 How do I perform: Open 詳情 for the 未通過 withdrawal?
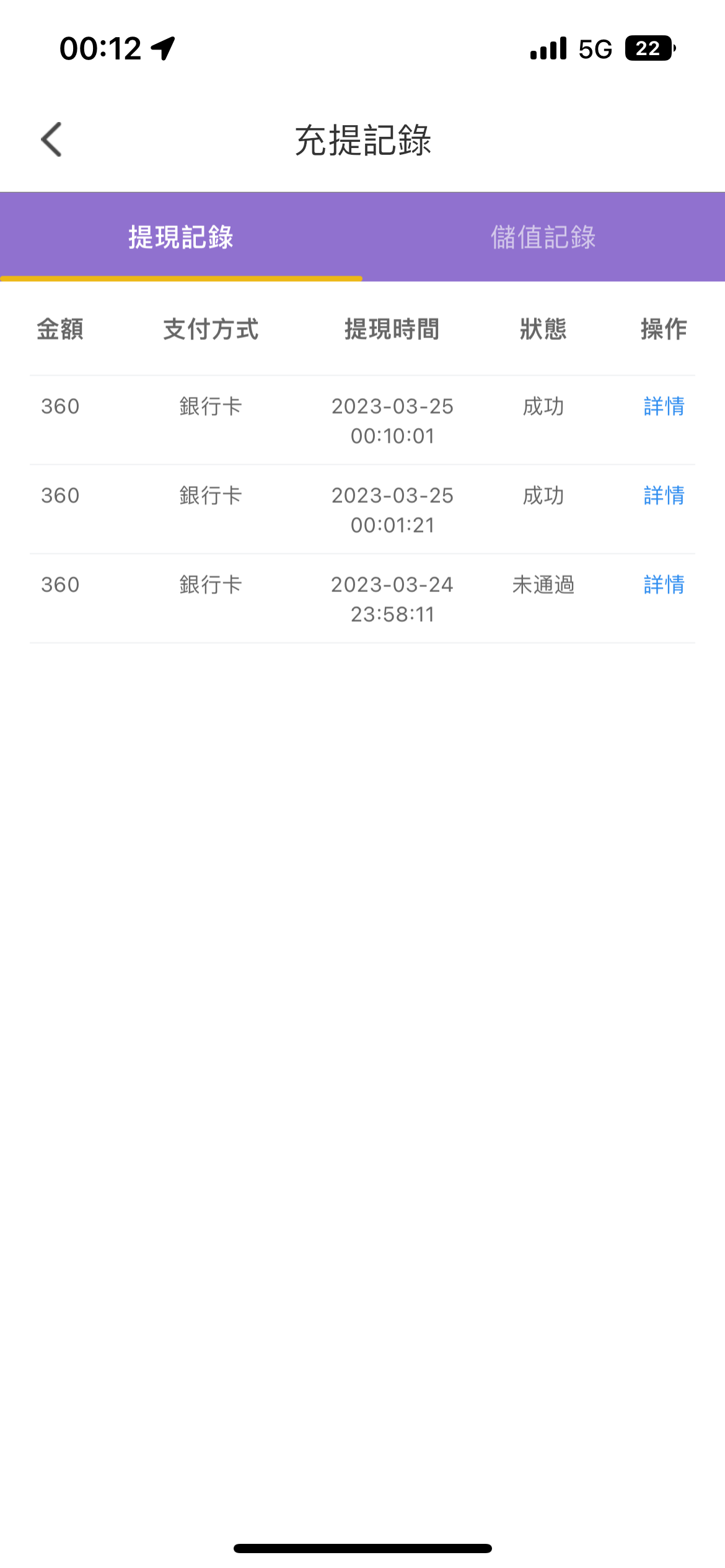click(x=664, y=585)
